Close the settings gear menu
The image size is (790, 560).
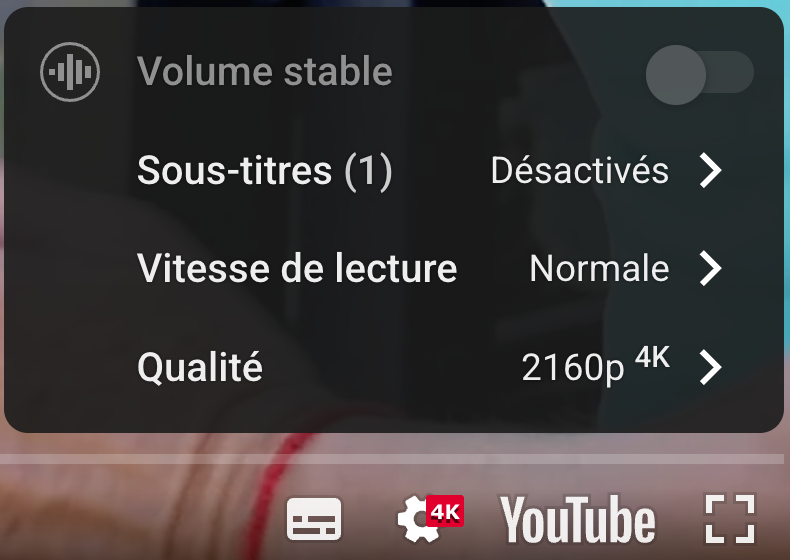[418, 520]
